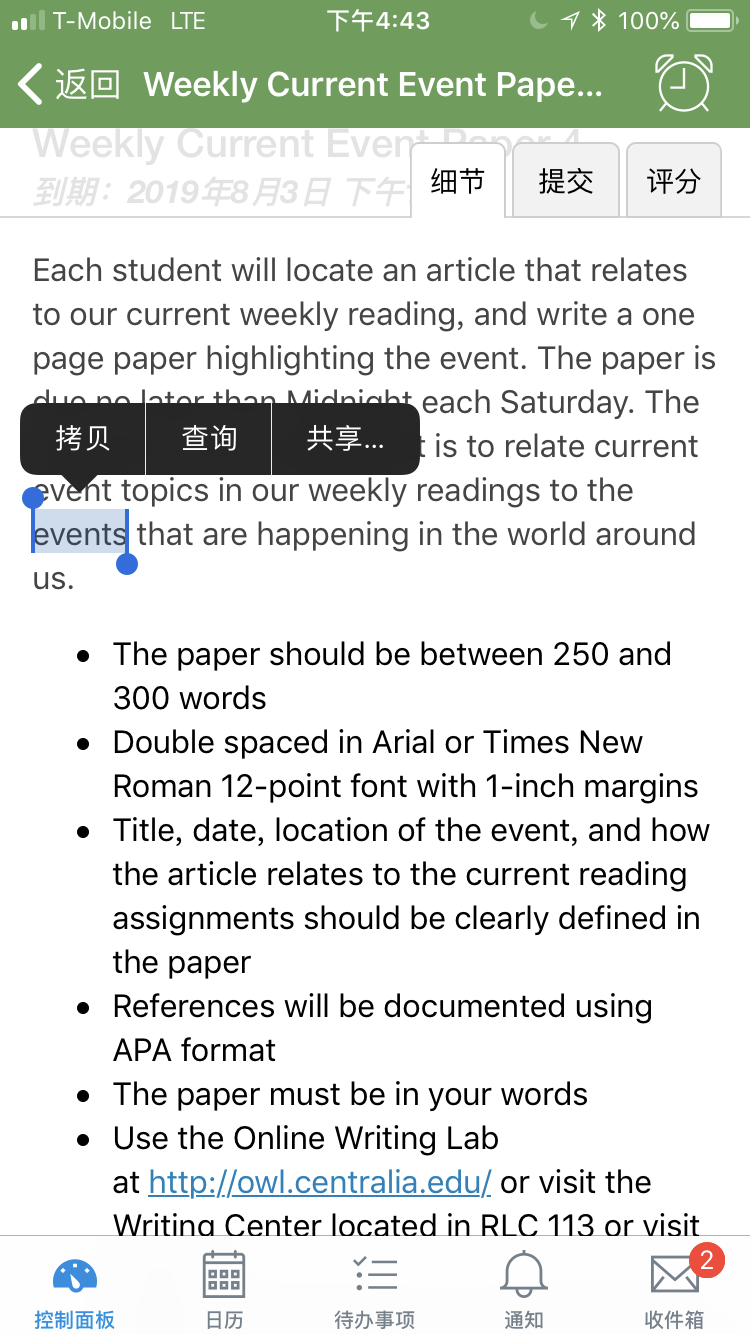Open the 日历 calendar tab
Image resolution: width=750 pixels, height=1334 pixels.
pyautogui.click(x=224, y=1288)
